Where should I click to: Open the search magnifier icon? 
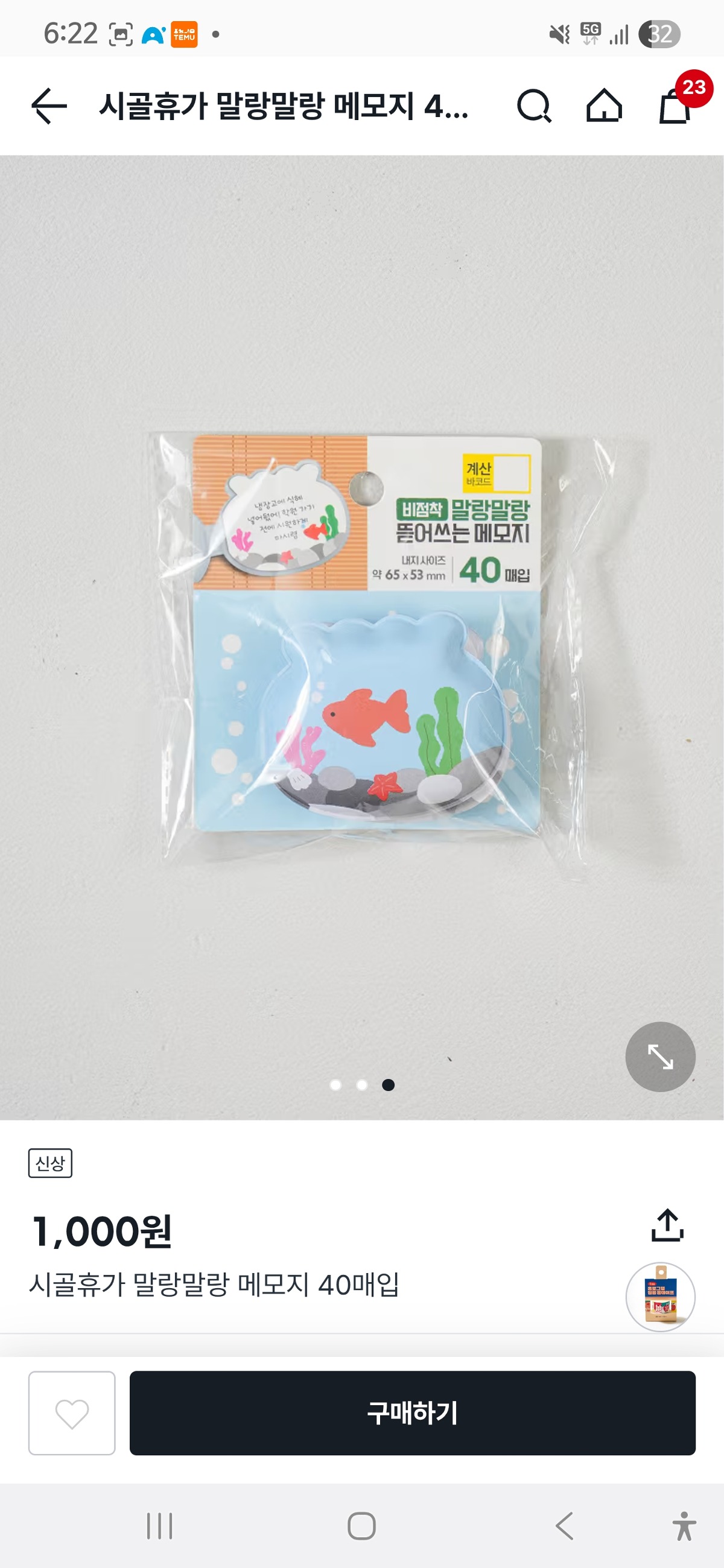point(533,106)
